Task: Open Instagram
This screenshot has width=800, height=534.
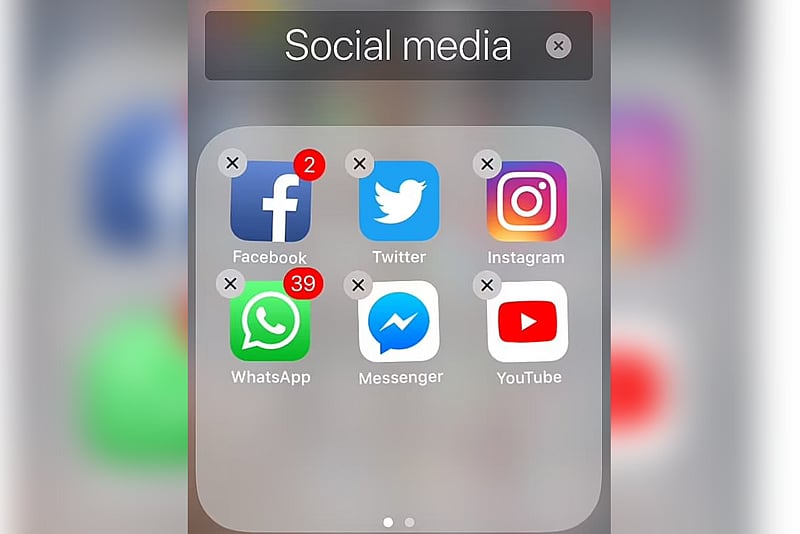Action: [527, 201]
